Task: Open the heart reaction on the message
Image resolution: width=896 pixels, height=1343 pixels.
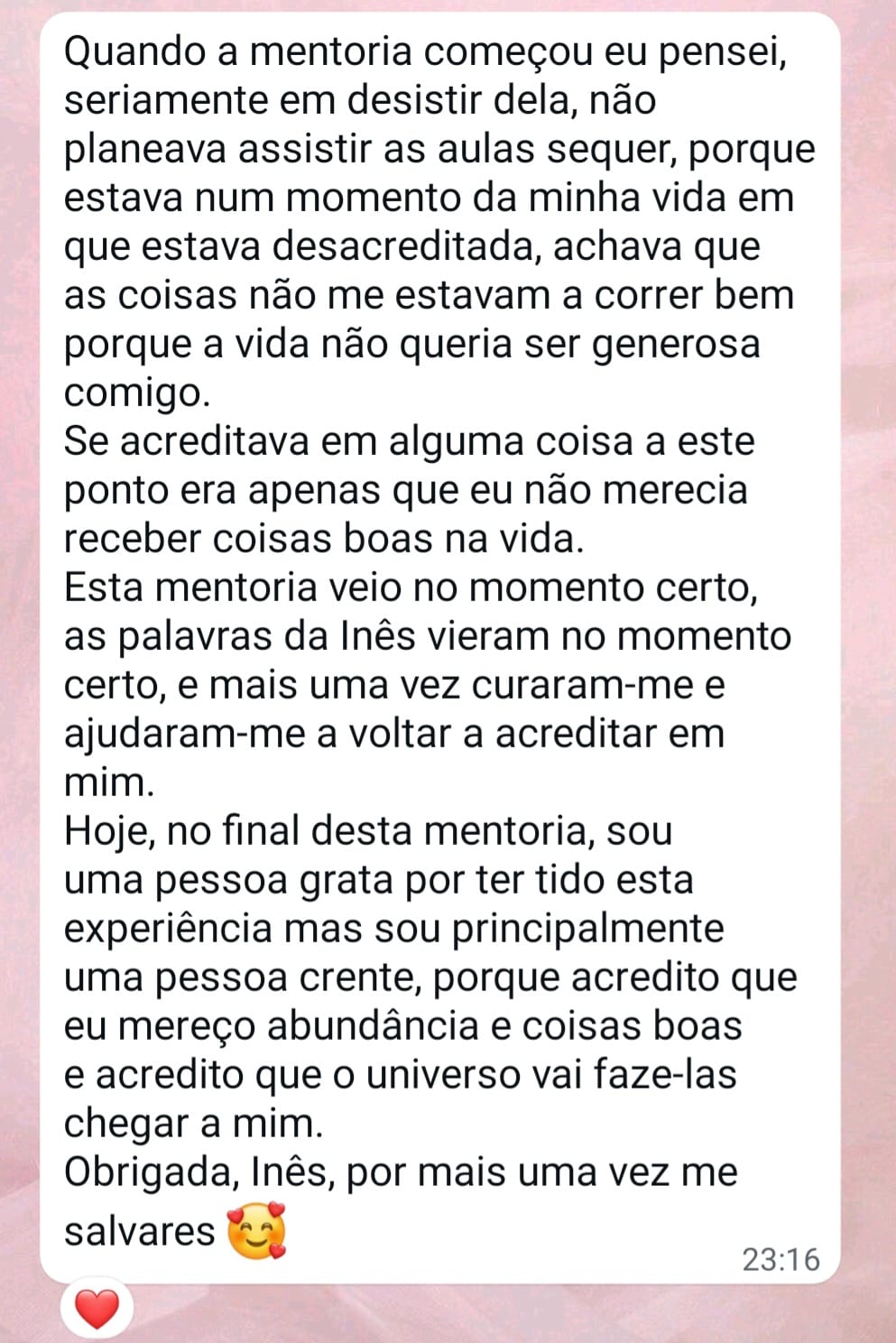Action: tap(97, 1309)
